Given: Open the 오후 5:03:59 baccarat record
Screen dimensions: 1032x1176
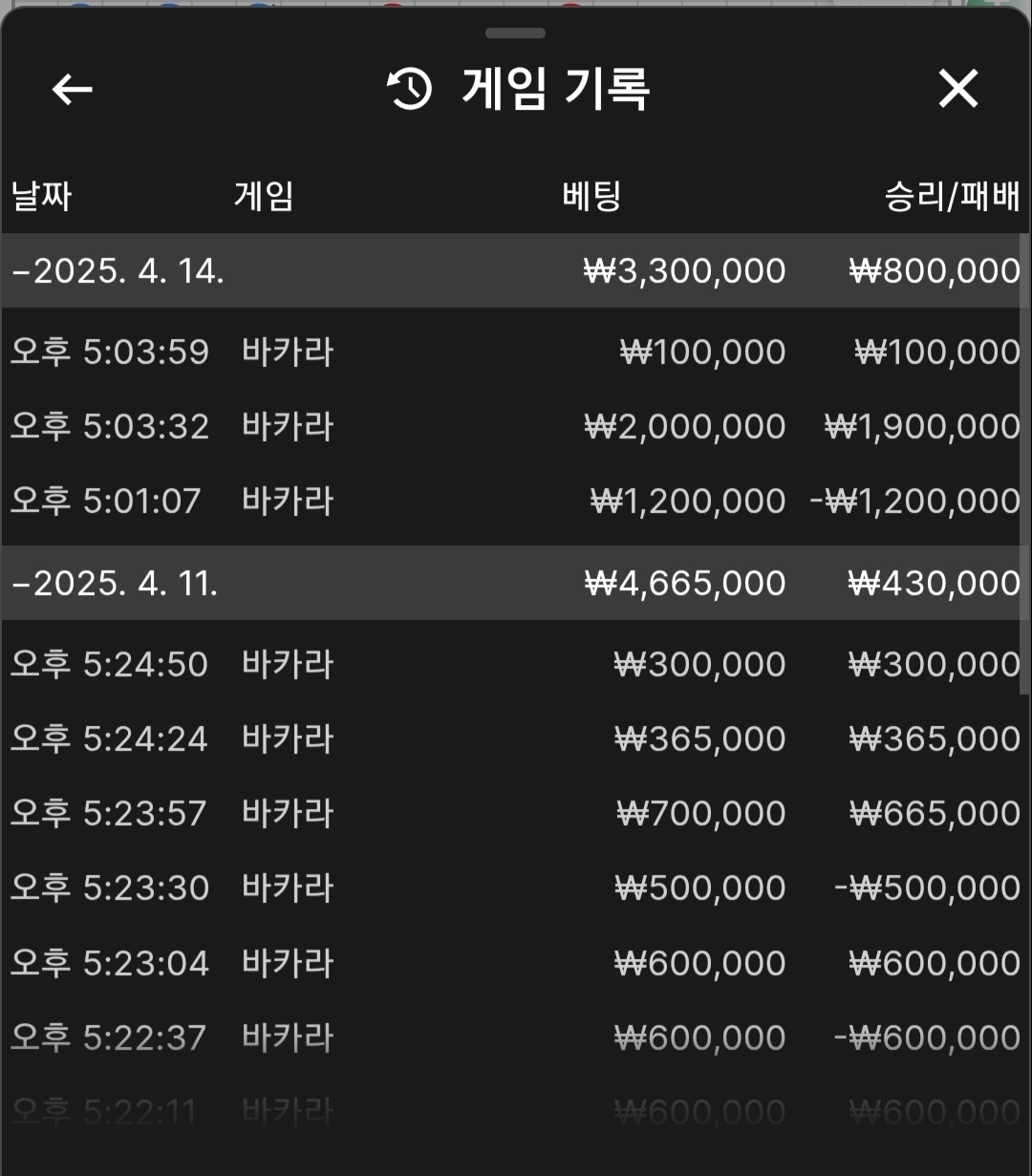Looking at the screenshot, I should [x=514, y=352].
